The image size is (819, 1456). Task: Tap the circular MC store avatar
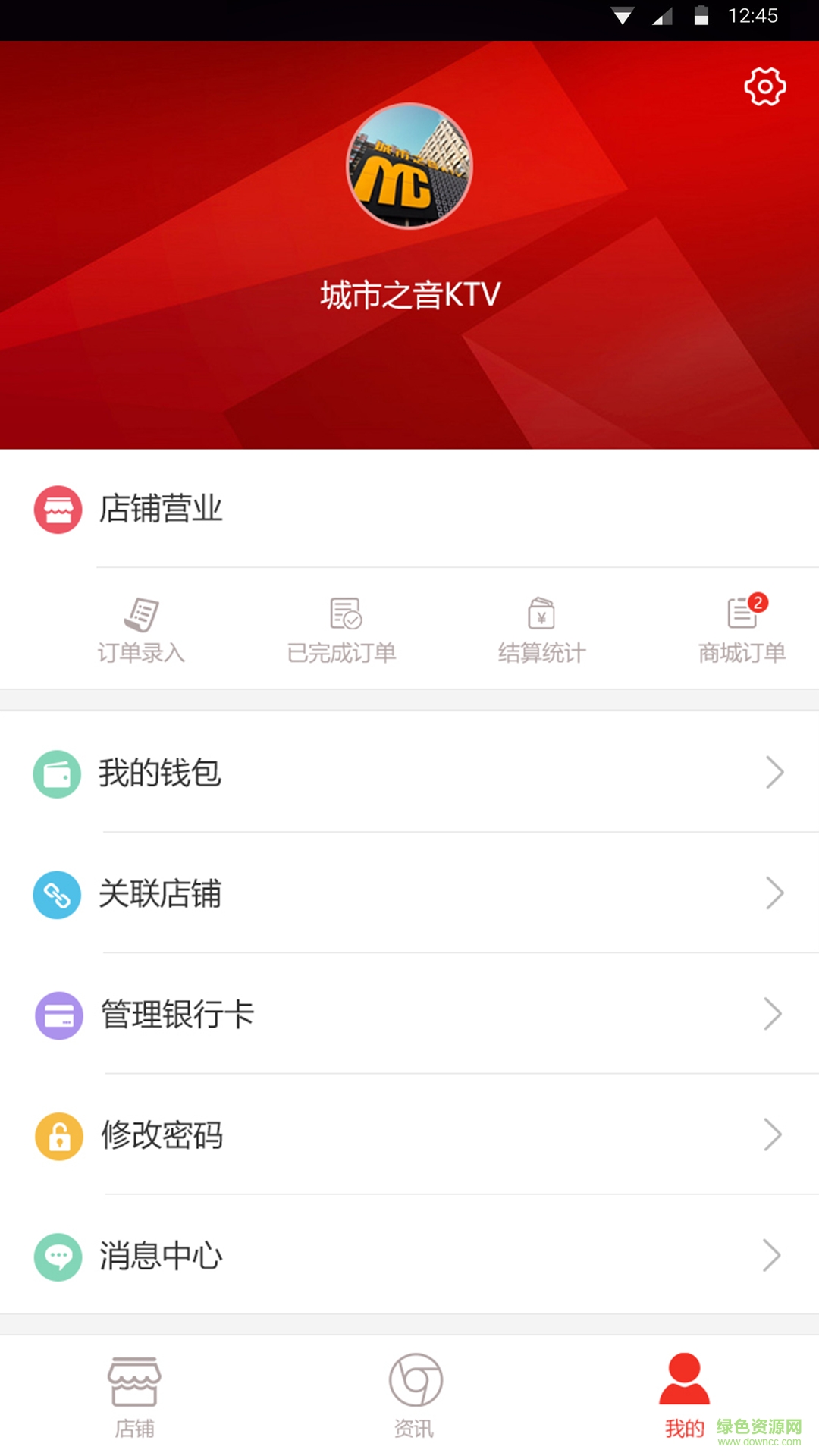(409, 167)
